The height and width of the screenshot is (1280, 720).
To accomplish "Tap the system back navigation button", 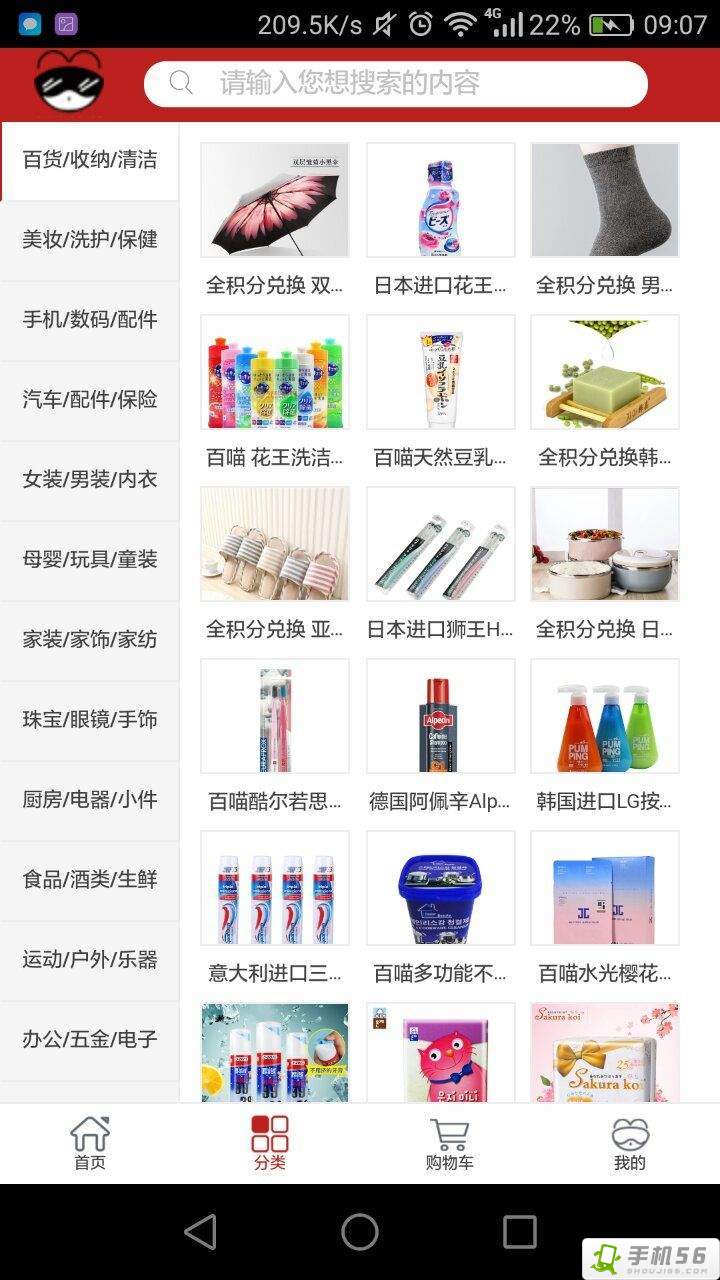I will pos(200,1232).
